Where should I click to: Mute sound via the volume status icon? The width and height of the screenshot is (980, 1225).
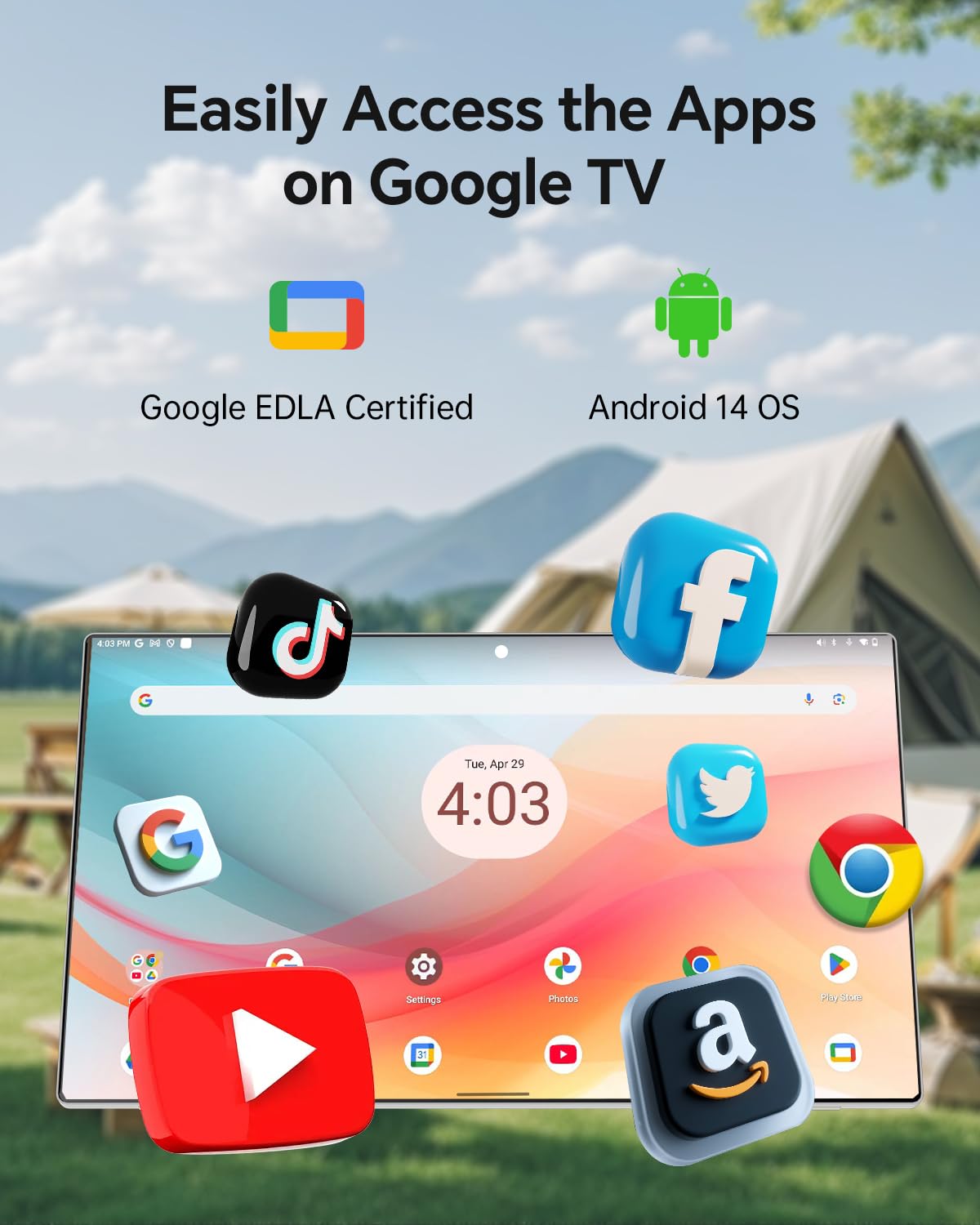tap(820, 642)
